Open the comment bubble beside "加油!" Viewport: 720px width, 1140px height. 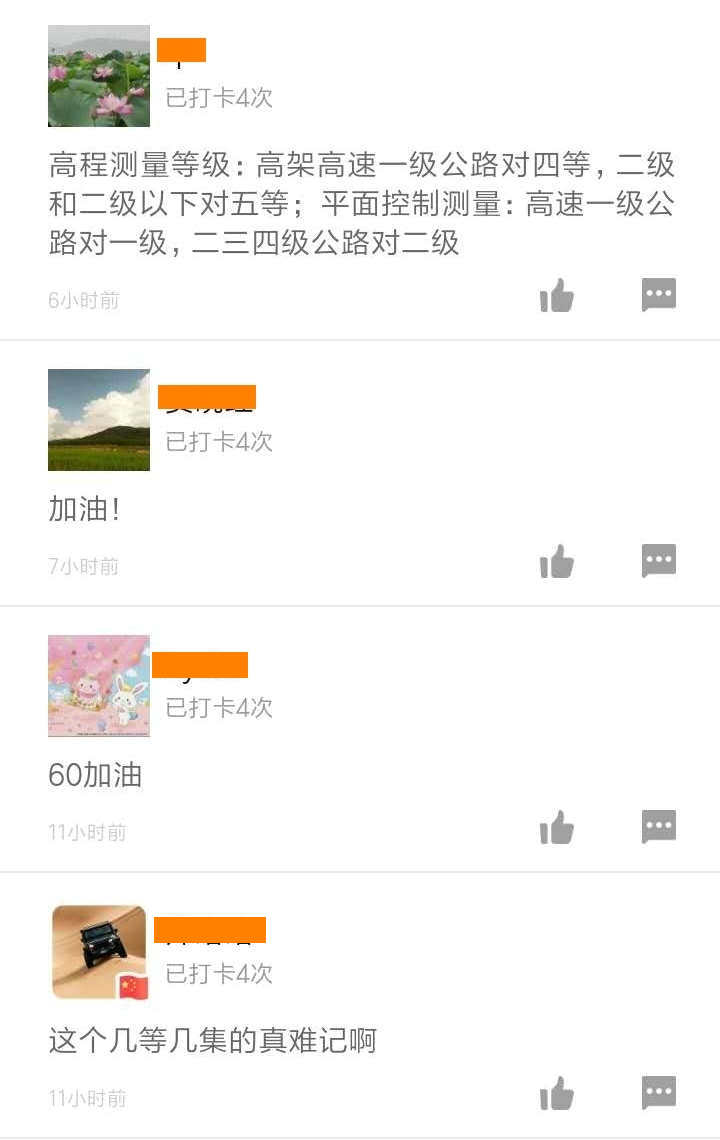pyautogui.click(x=659, y=561)
